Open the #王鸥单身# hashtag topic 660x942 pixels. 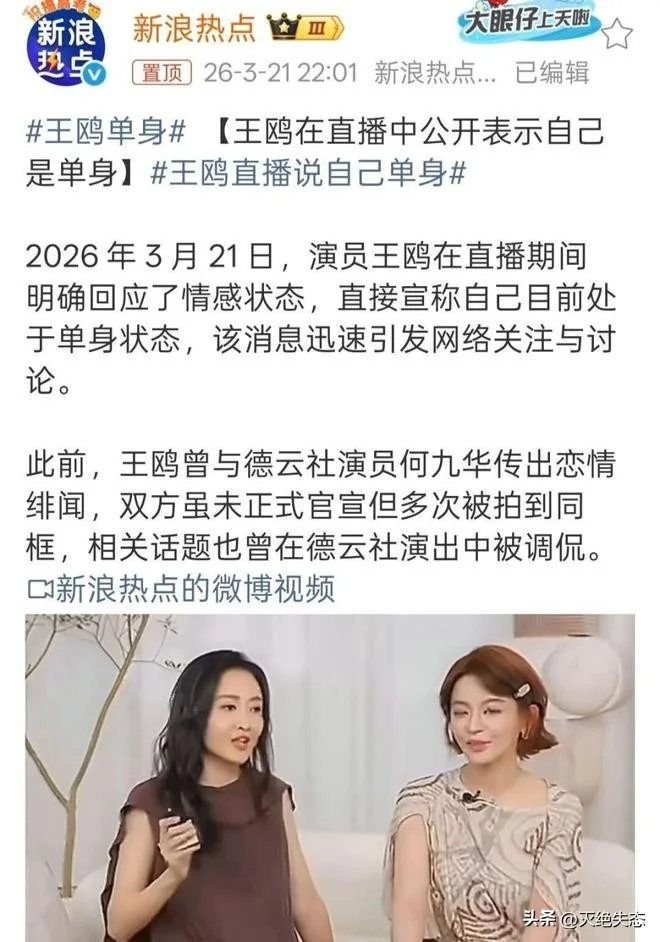click(106, 132)
